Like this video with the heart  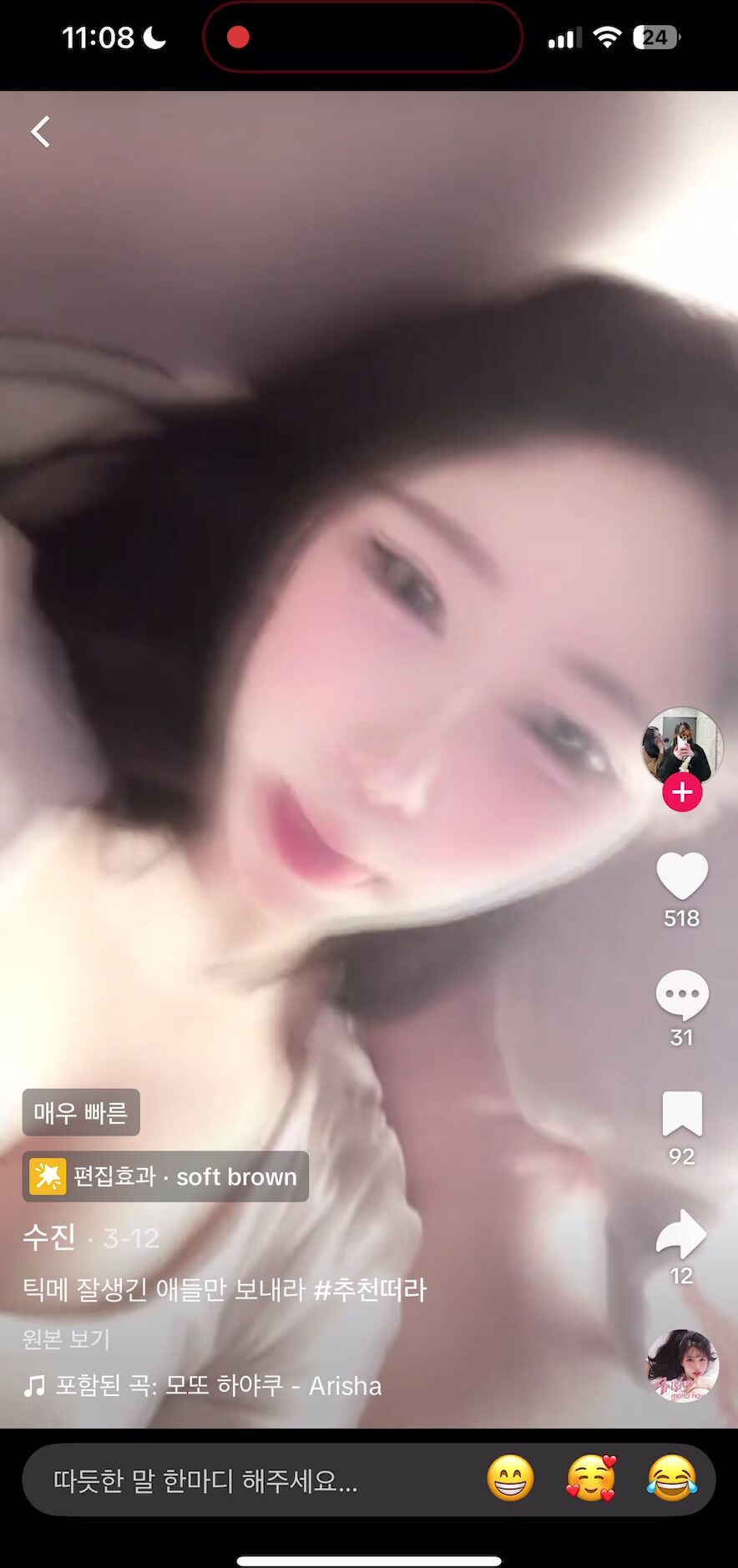tap(682, 876)
